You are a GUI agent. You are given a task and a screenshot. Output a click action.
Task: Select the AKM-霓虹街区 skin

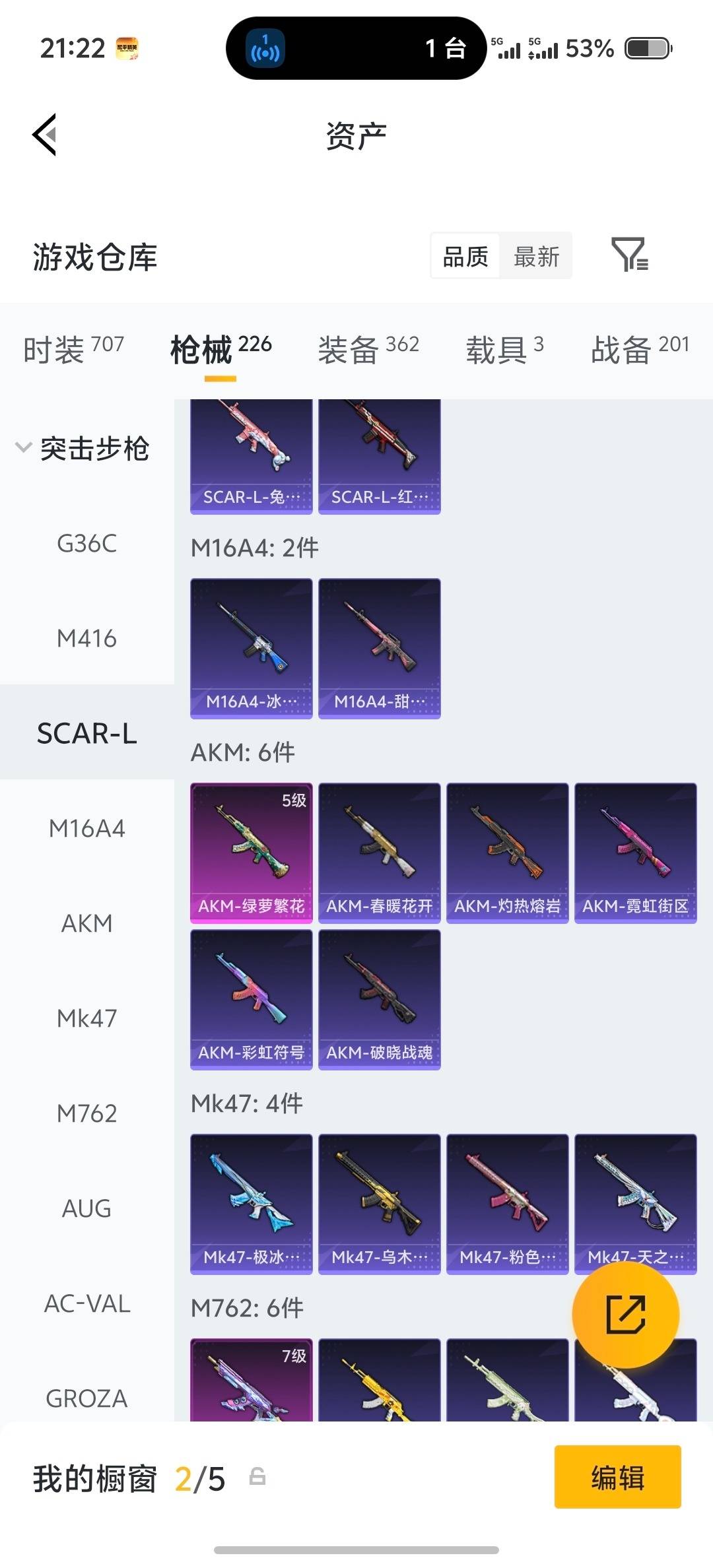(635, 851)
